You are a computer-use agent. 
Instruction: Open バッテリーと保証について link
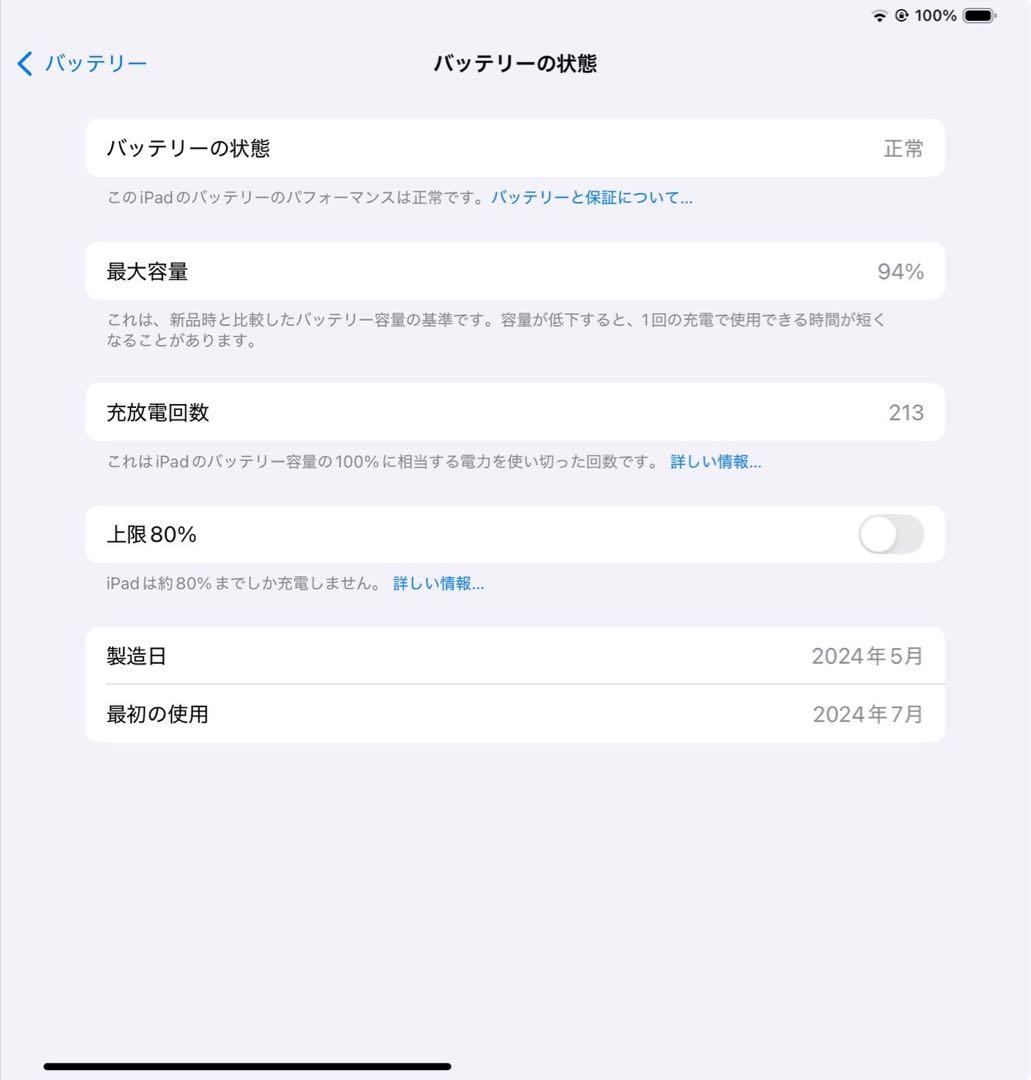pyautogui.click(x=590, y=198)
